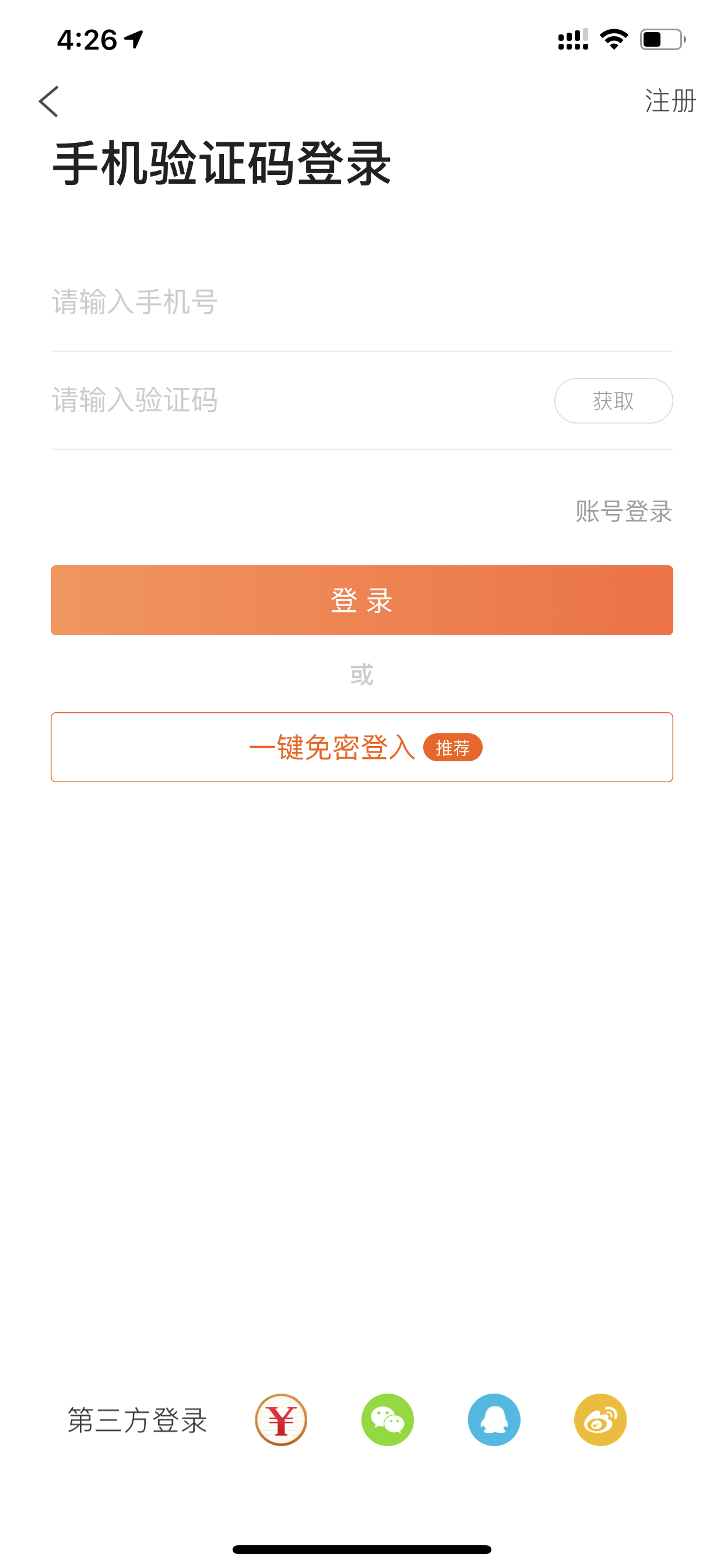Tap 获取 to get a verification code

coord(613,401)
